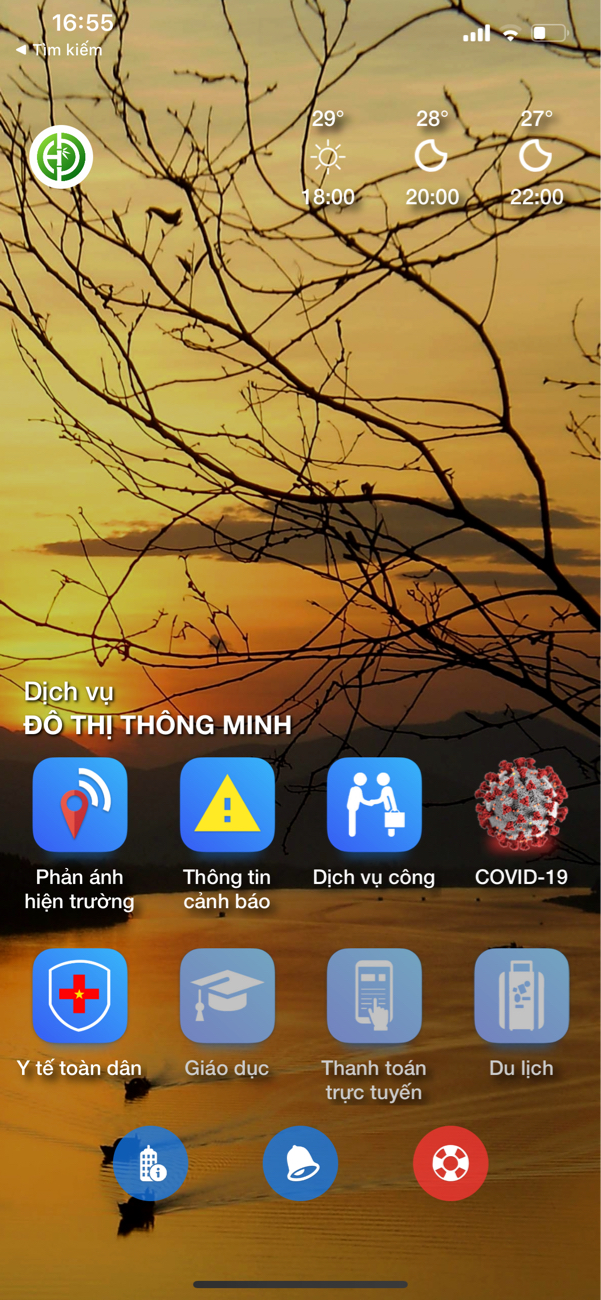The image size is (601, 1300).
Task: Open Thông tin cảnh báo alerts
Action: coord(227,805)
